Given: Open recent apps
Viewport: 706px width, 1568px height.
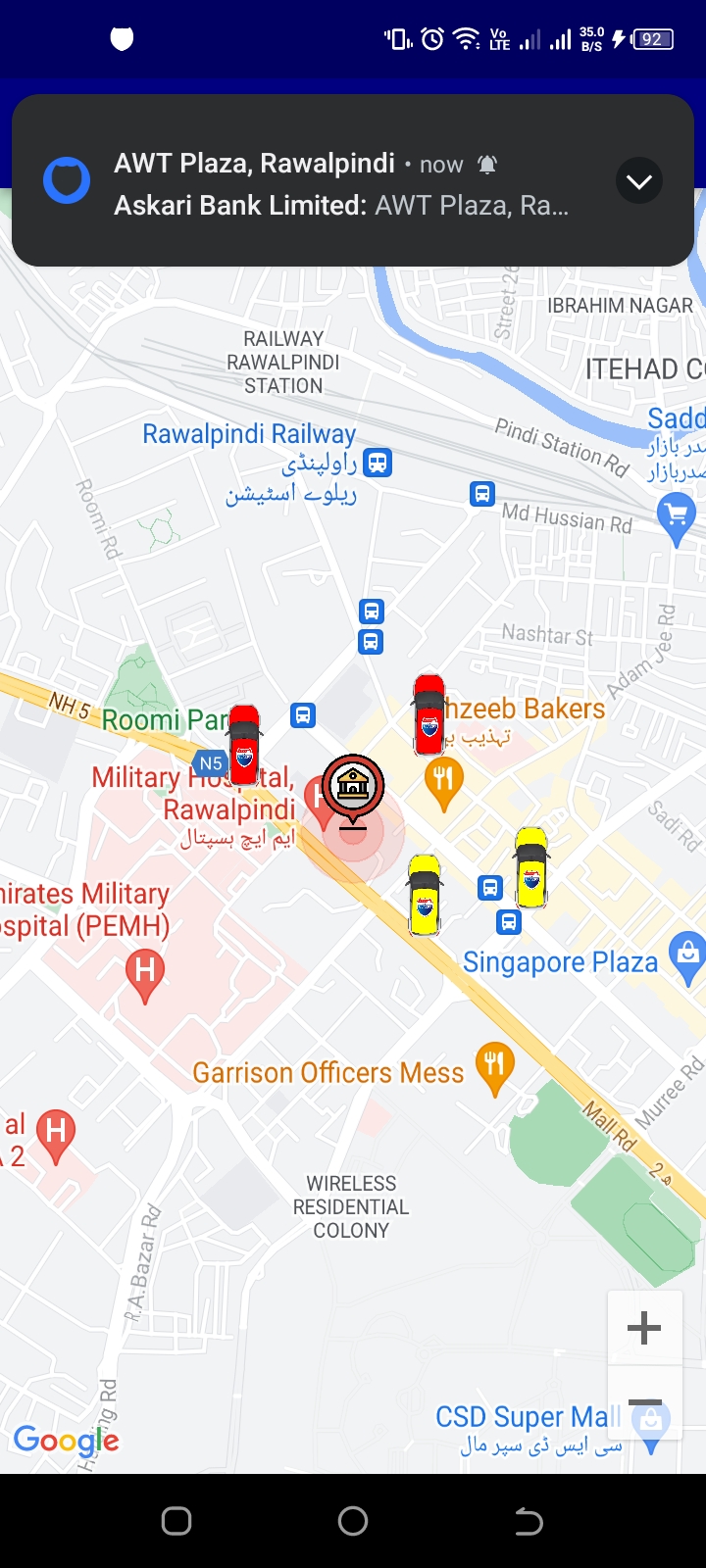Looking at the screenshot, I should [x=176, y=1521].
